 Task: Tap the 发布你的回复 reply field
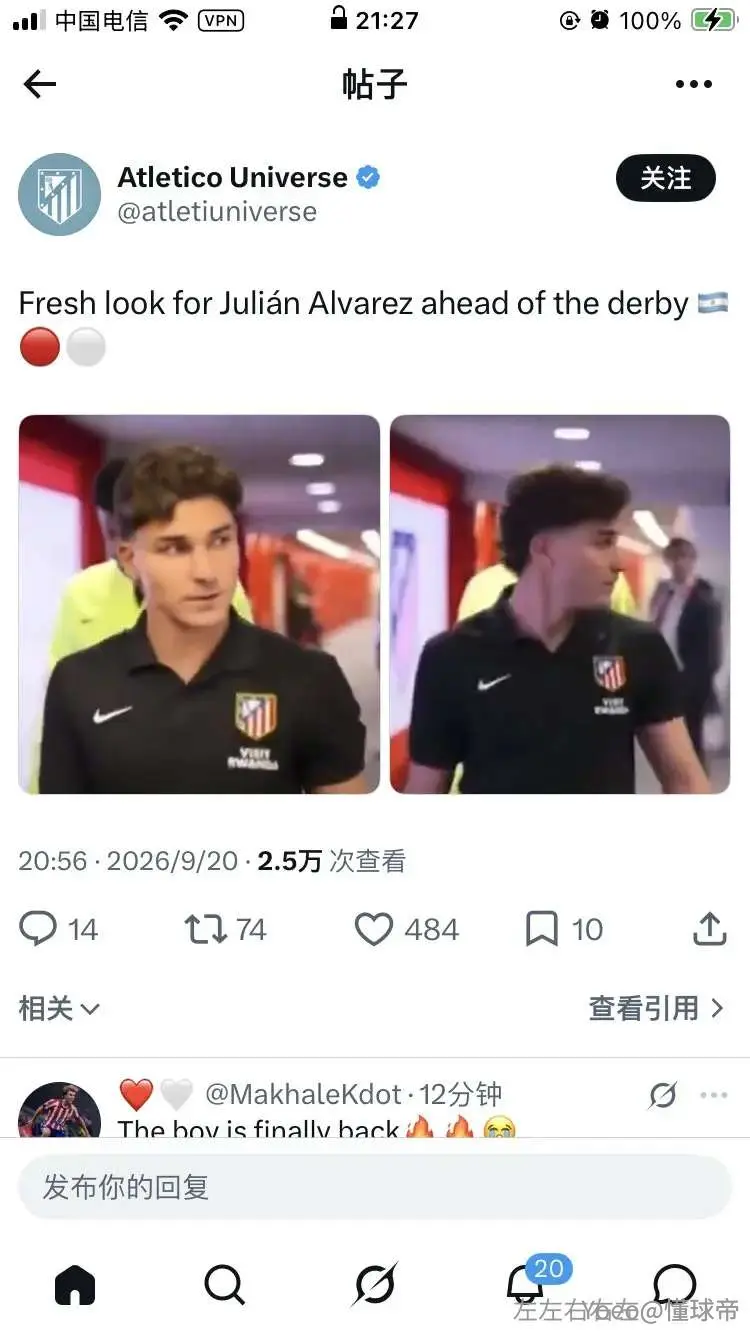(375, 1187)
